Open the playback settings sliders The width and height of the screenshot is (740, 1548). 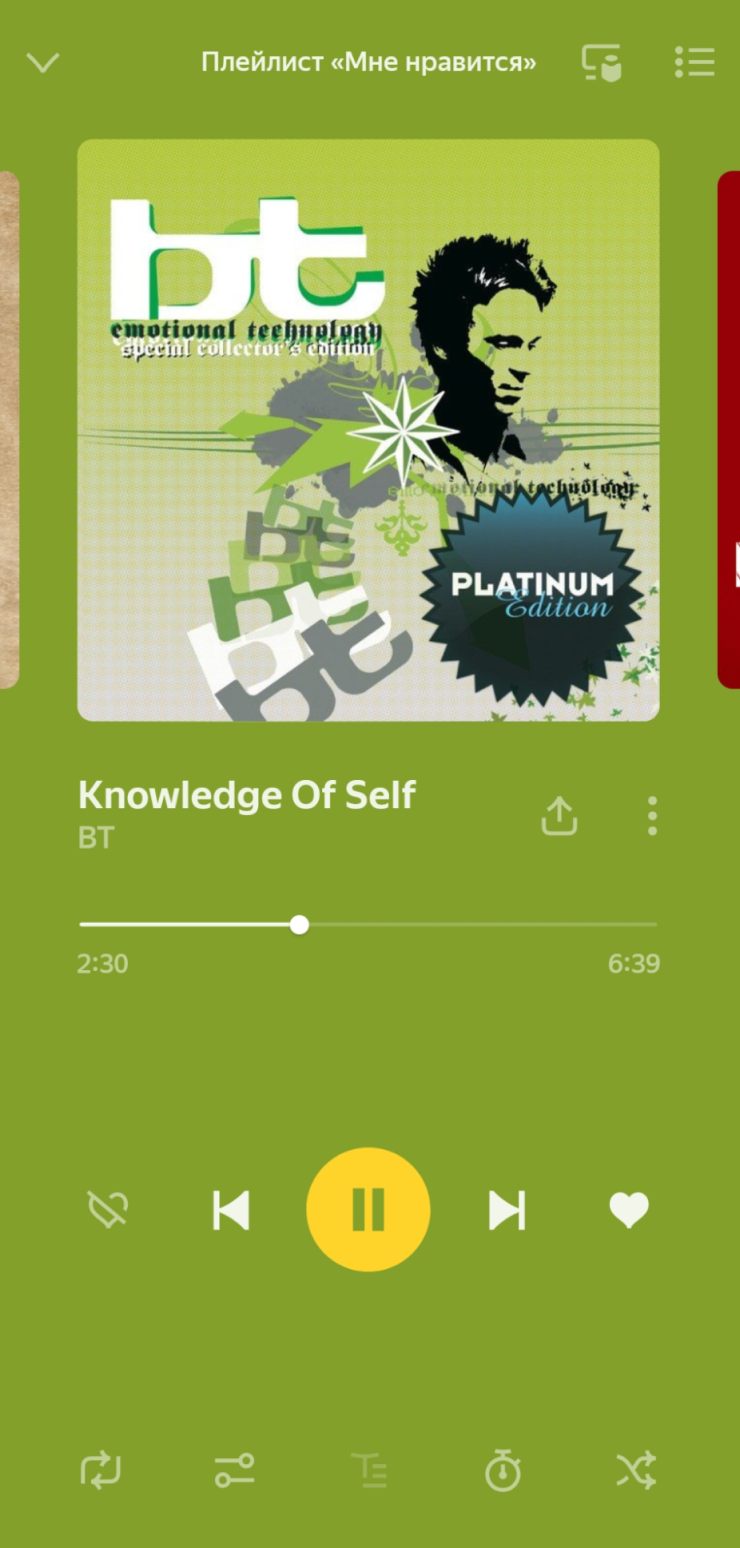(x=235, y=1471)
